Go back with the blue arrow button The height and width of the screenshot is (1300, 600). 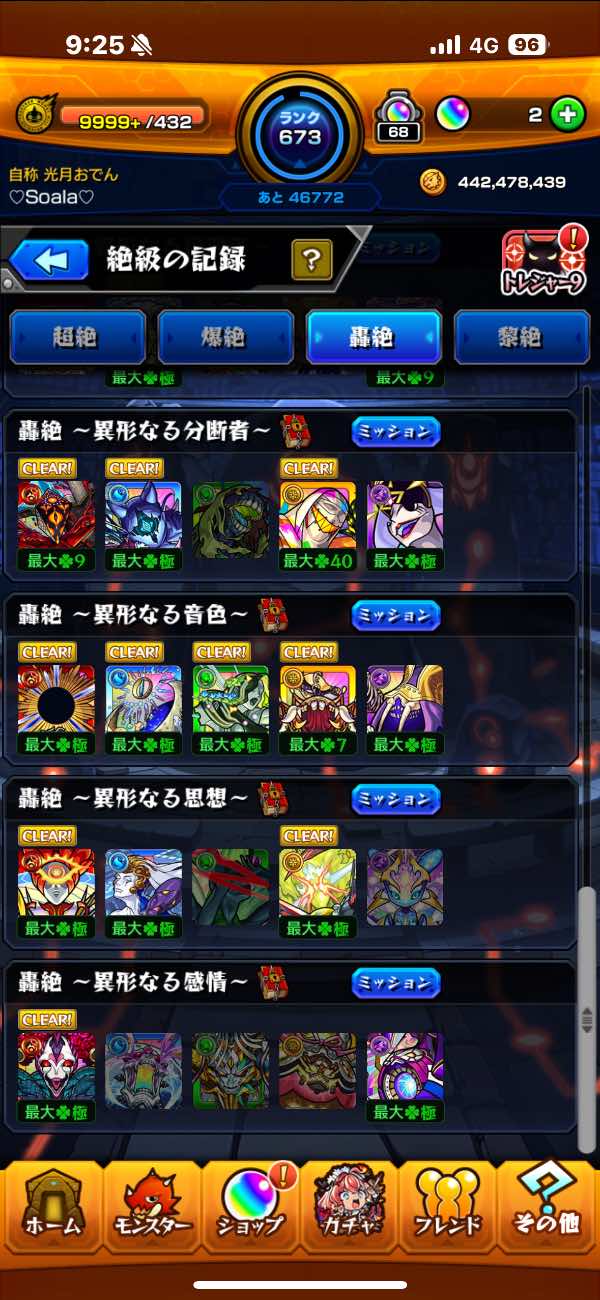pyautogui.click(x=50, y=261)
